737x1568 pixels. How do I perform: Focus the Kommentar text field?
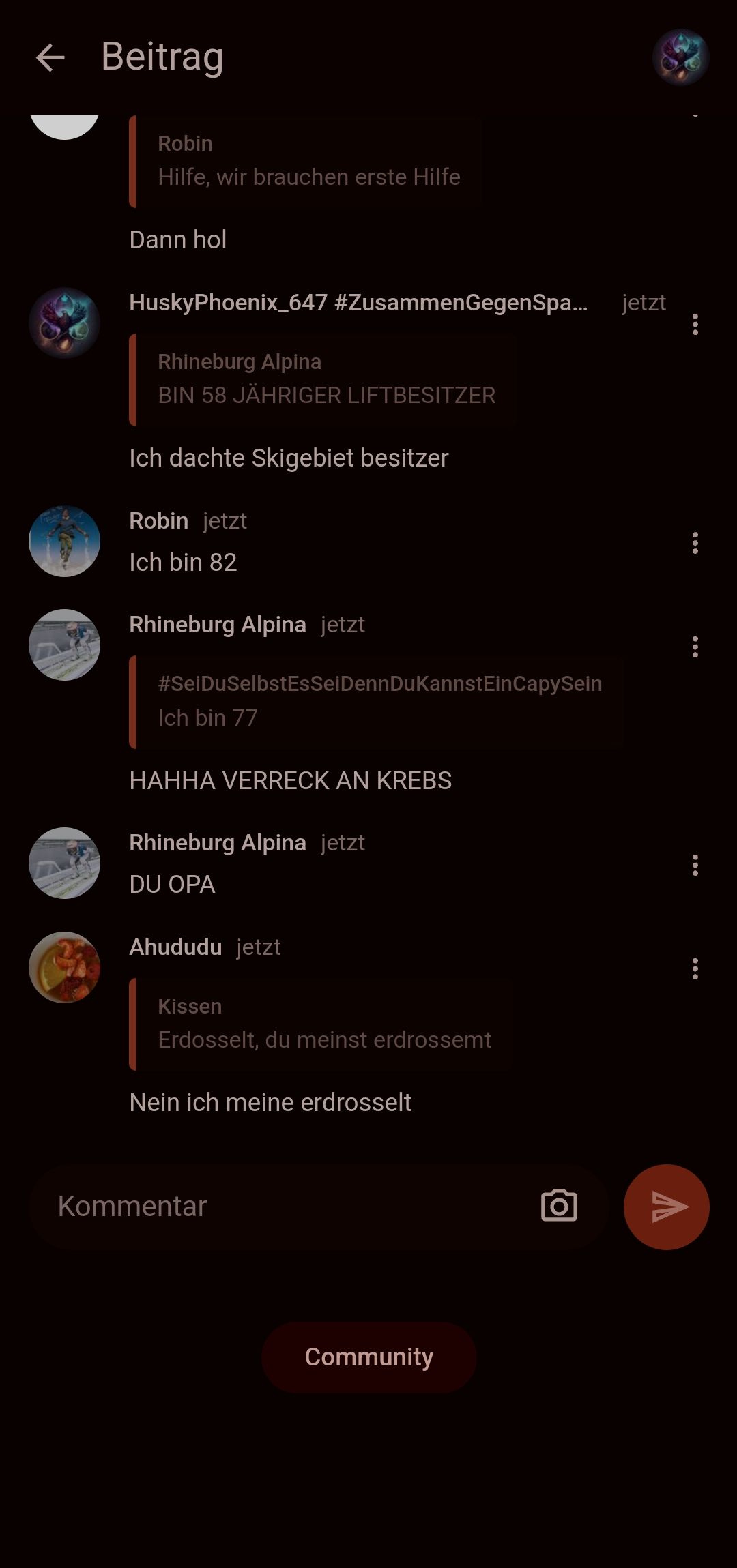click(287, 1207)
